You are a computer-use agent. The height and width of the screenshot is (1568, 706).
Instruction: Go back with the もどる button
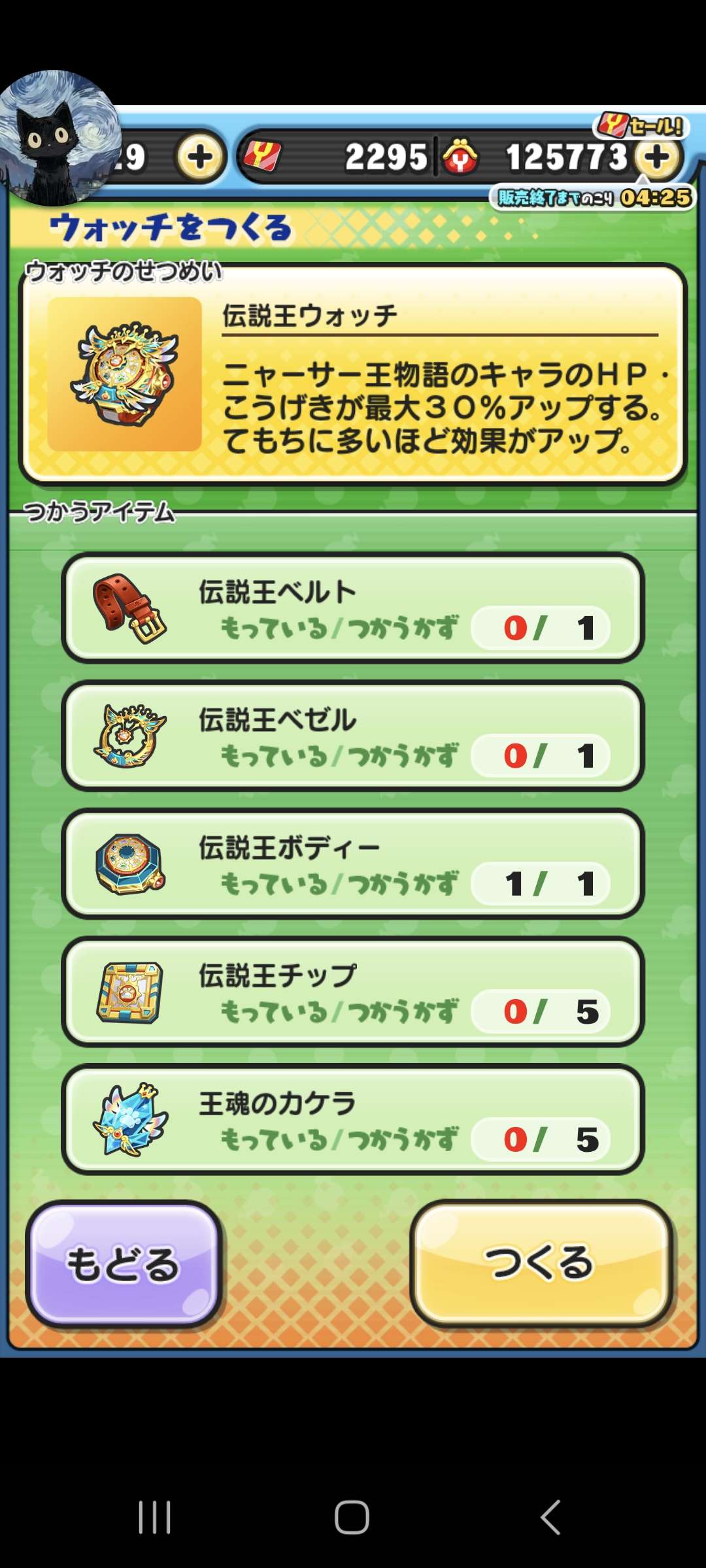123,1264
